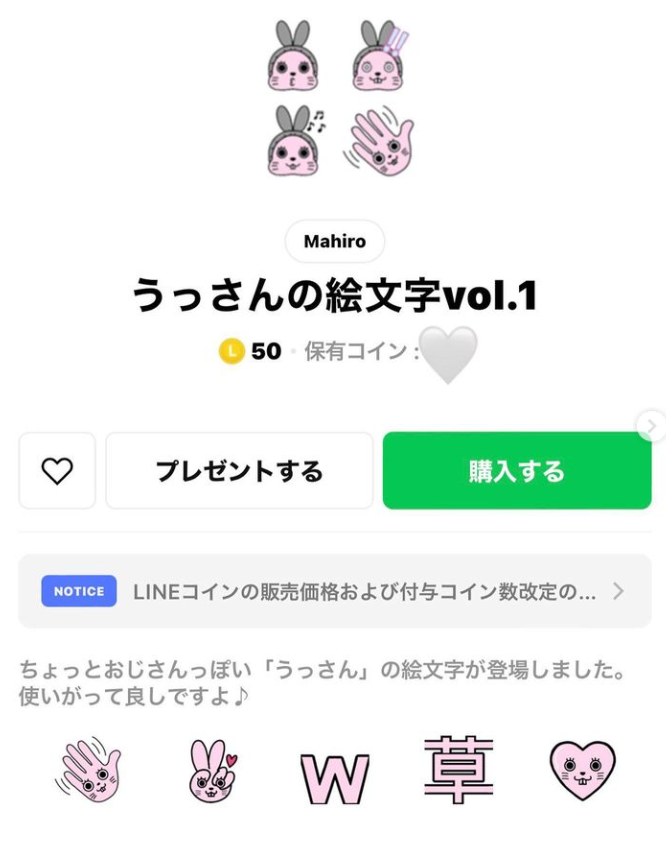Viewport: 666px width, 841px height.
Task: Go to next image with arrow
Action: pyautogui.click(x=652, y=426)
